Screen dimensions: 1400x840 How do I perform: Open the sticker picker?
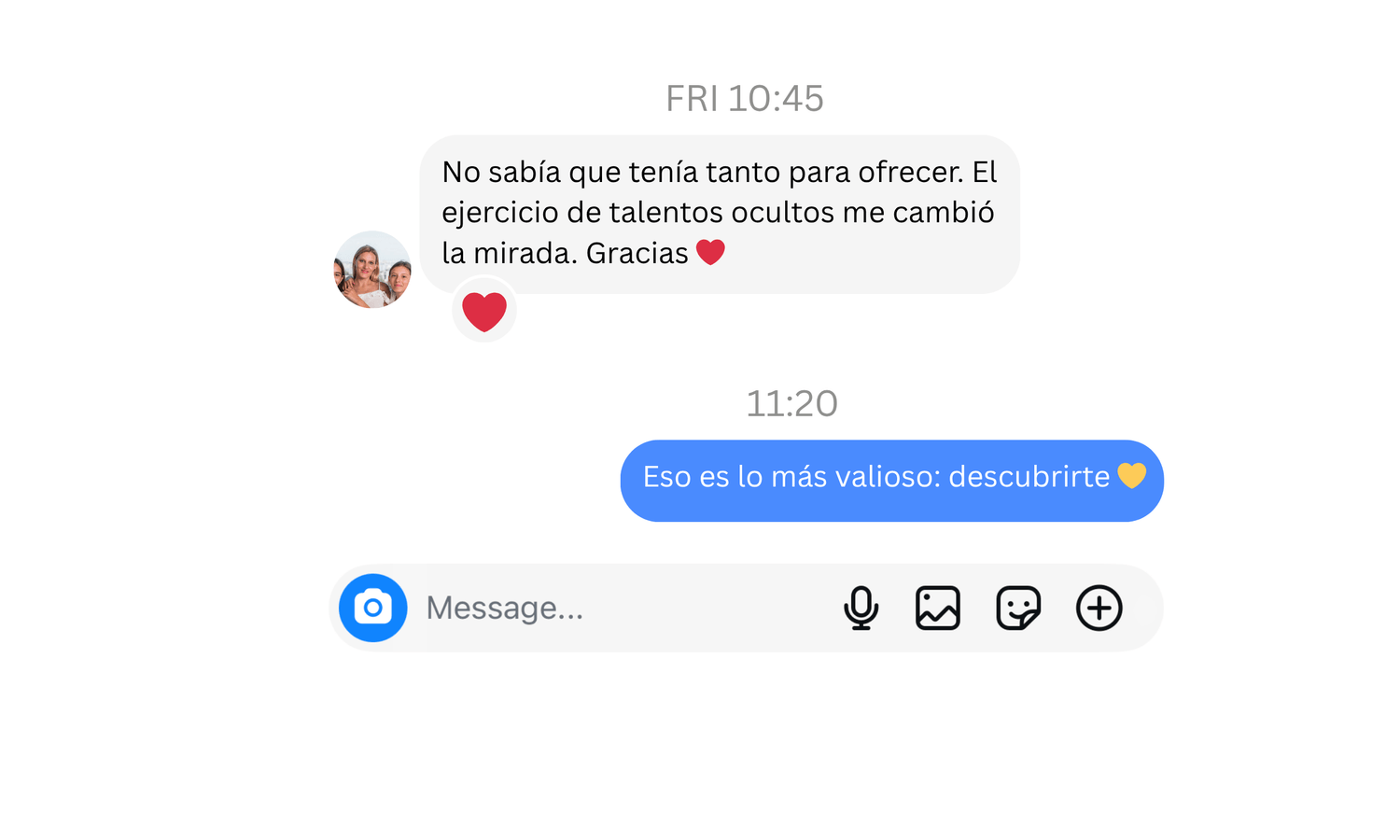(1018, 608)
